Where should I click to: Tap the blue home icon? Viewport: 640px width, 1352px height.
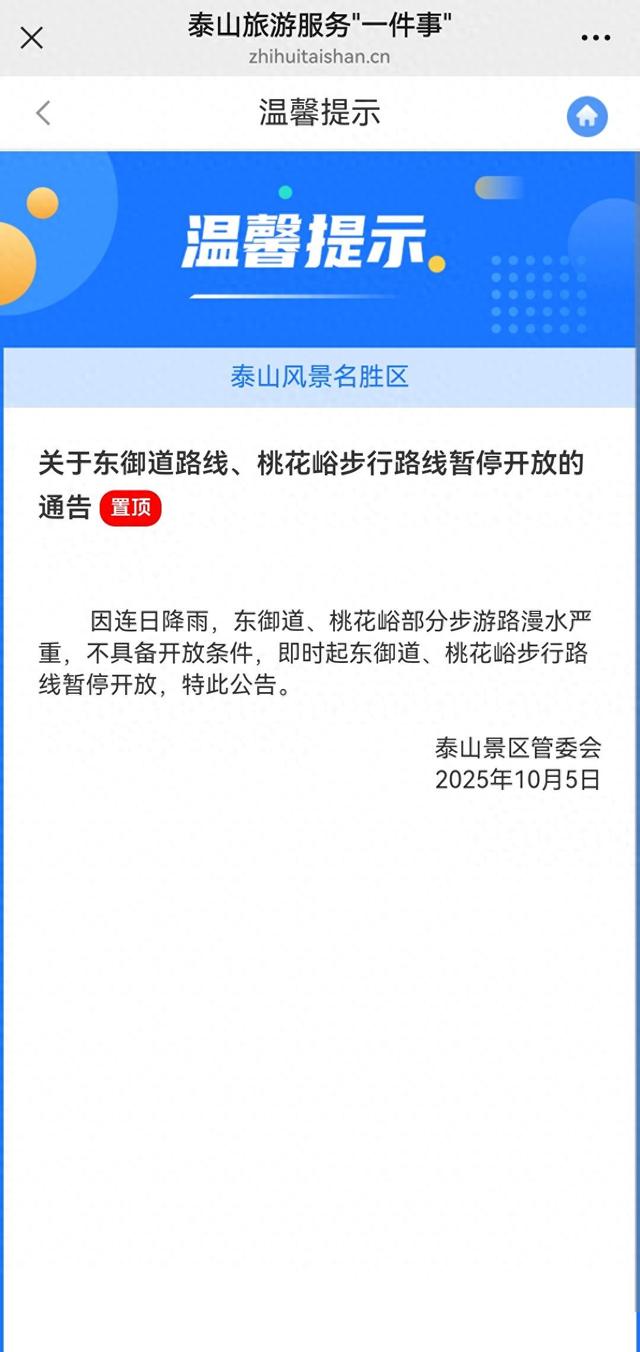(587, 116)
